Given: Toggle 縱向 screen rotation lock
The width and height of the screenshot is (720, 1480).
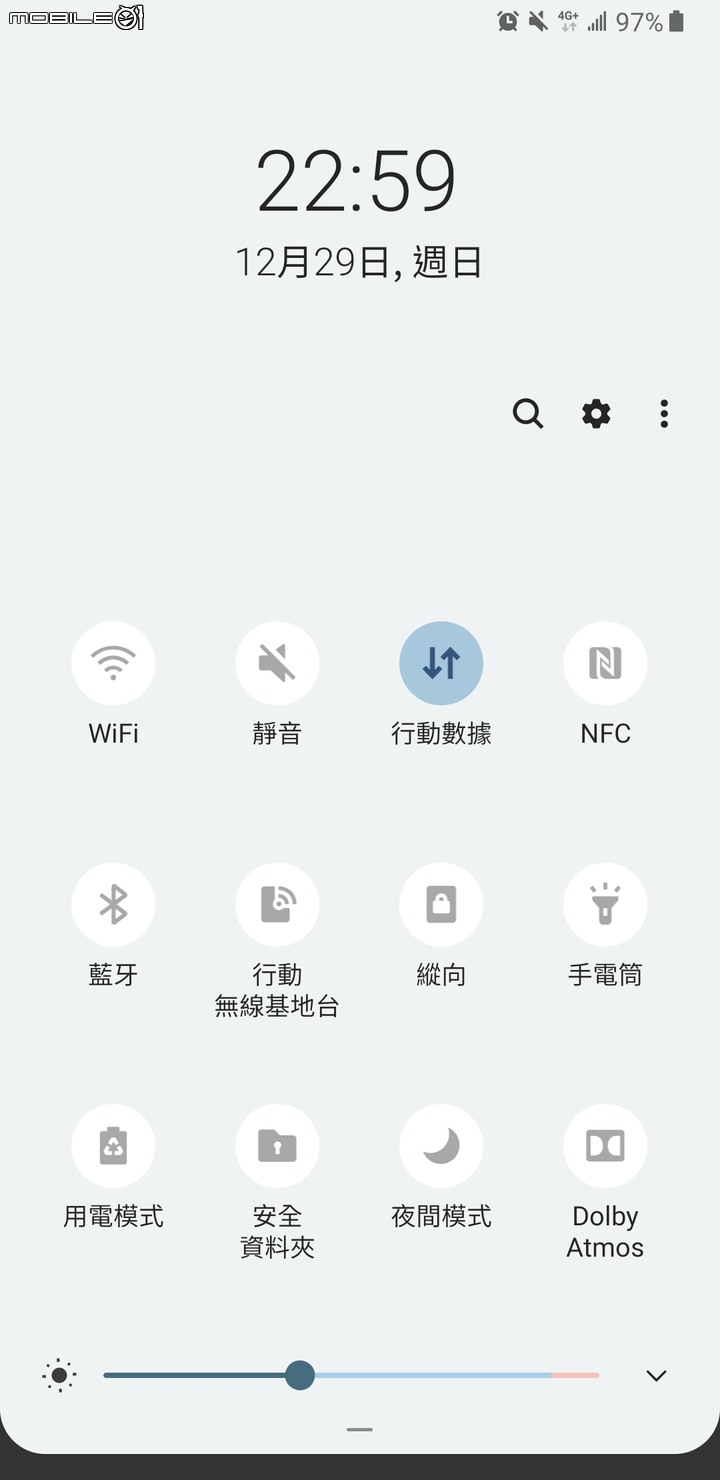Looking at the screenshot, I should [441, 904].
